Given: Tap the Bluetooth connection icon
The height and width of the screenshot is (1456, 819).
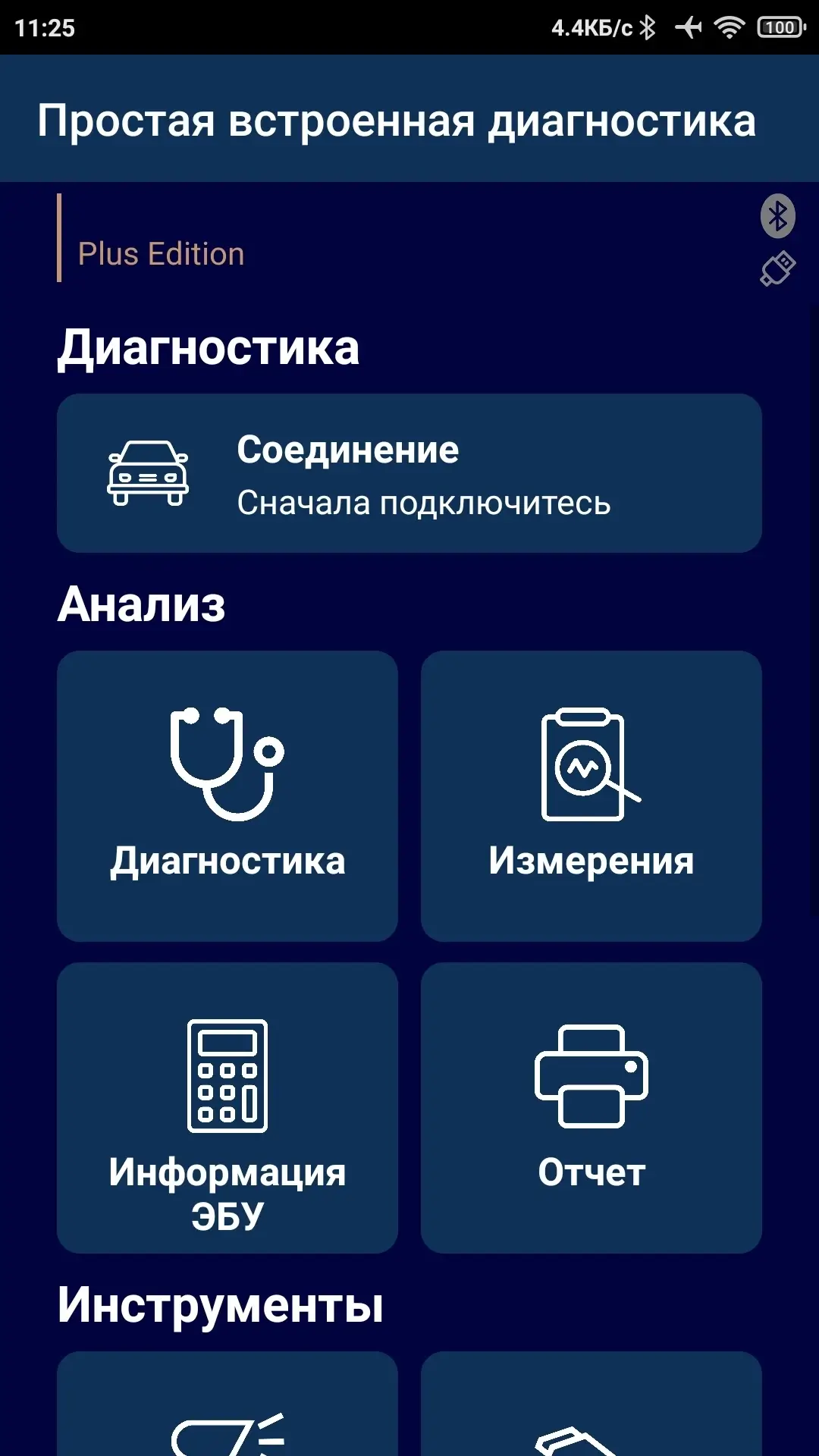Looking at the screenshot, I should point(777,217).
